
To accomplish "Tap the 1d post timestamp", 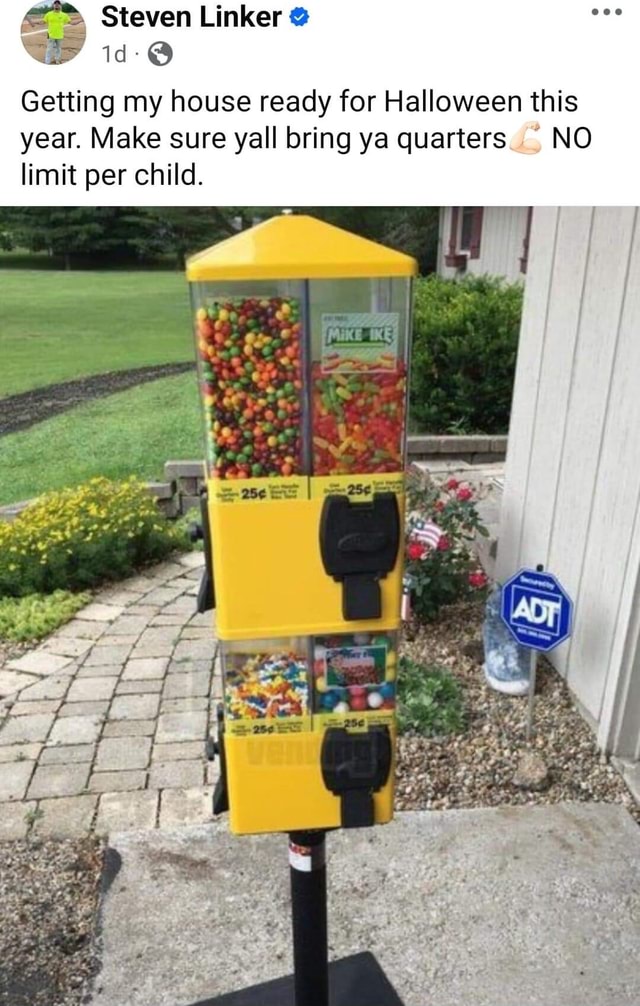I will click(x=113, y=55).
